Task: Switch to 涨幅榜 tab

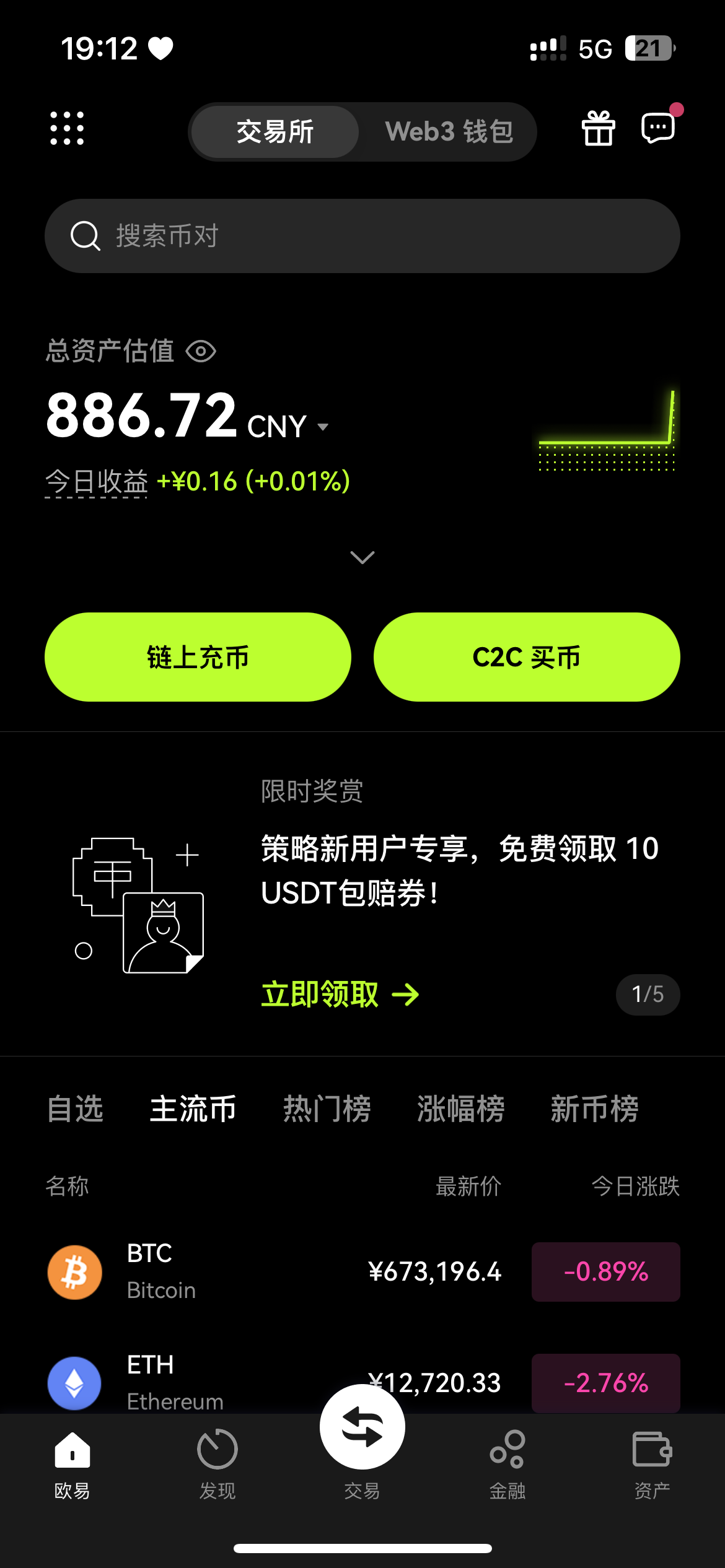Action: 460,1108
